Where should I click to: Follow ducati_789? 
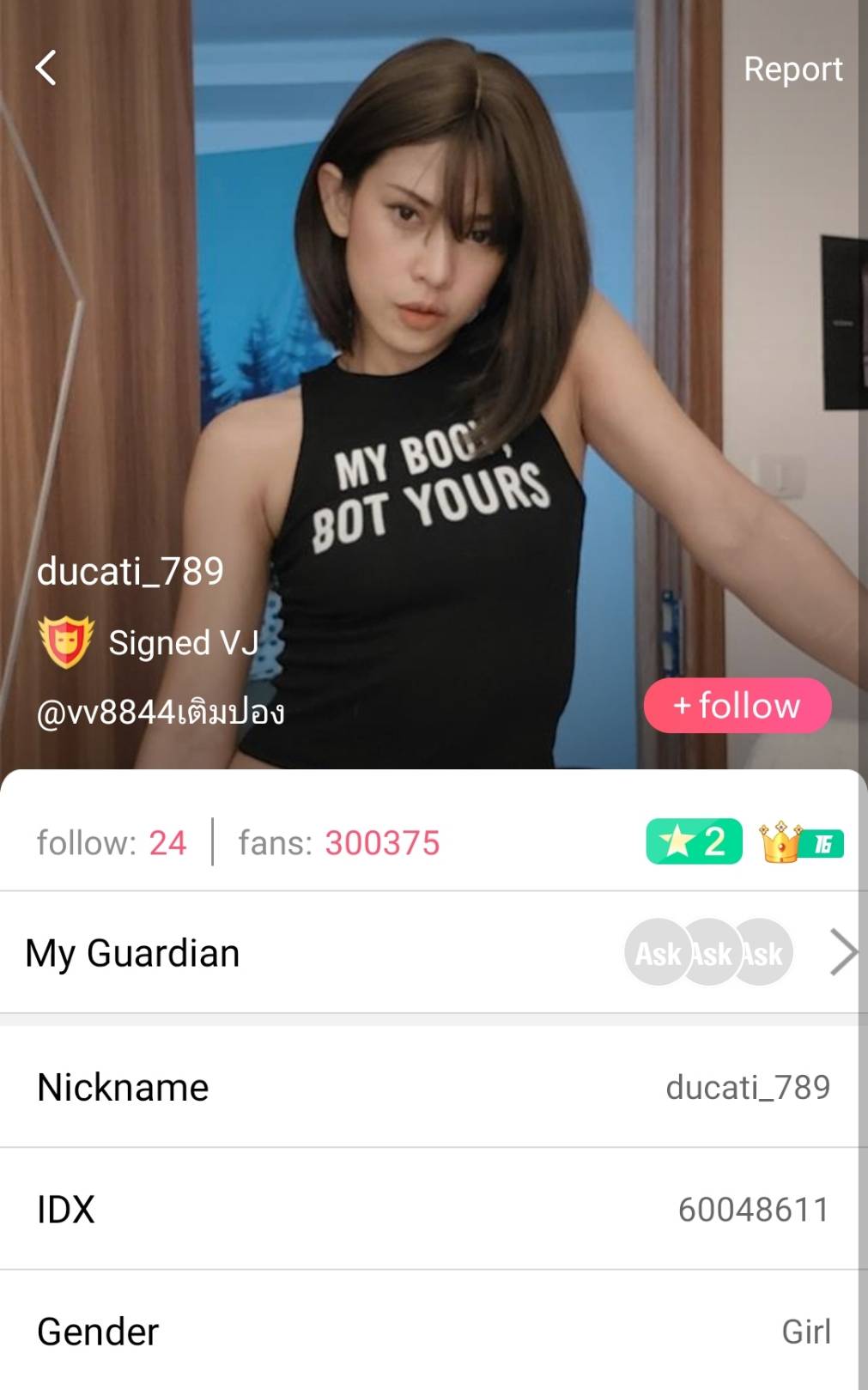point(737,706)
